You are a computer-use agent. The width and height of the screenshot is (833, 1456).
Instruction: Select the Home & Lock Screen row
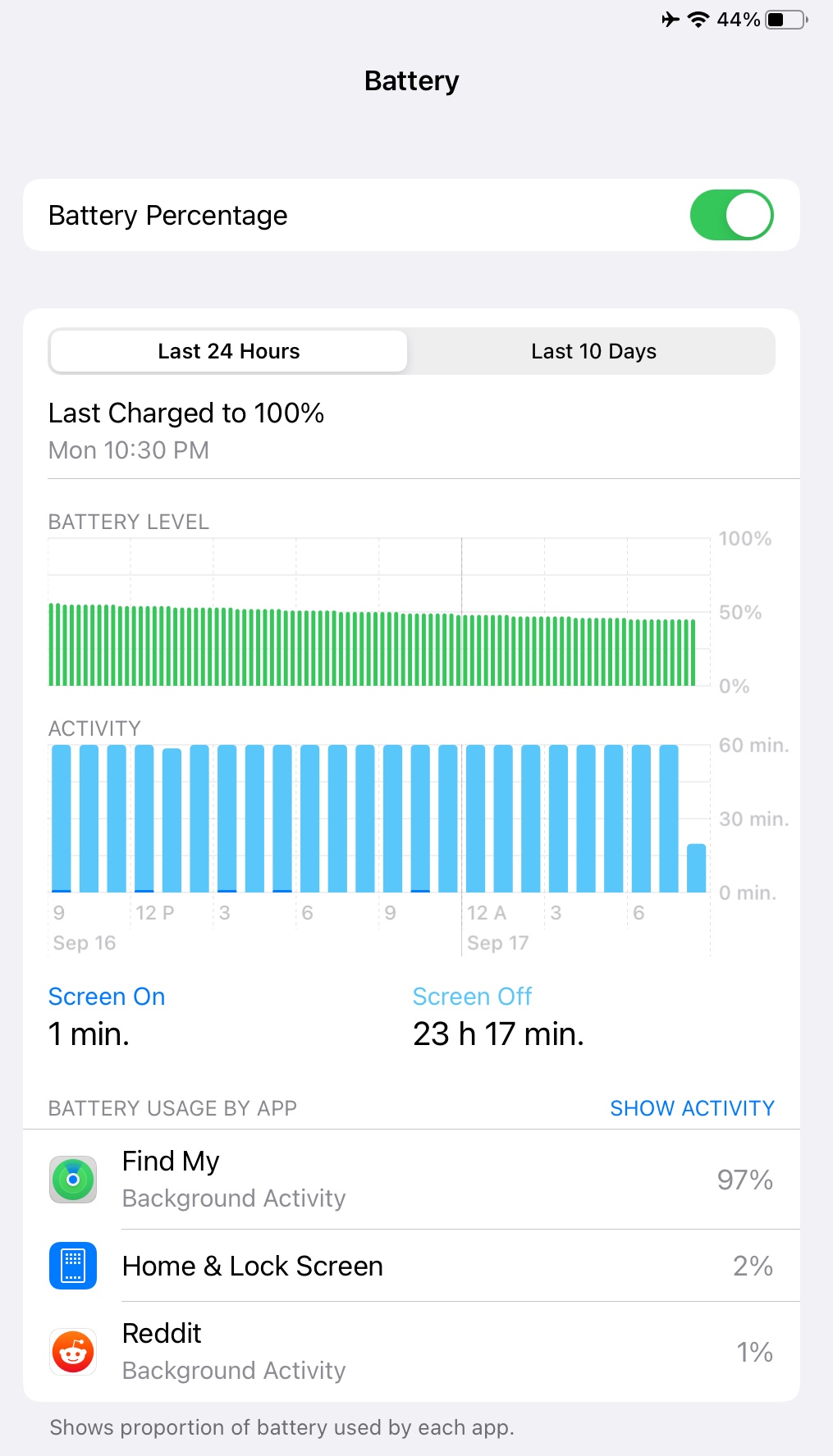click(x=411, y=1266)
